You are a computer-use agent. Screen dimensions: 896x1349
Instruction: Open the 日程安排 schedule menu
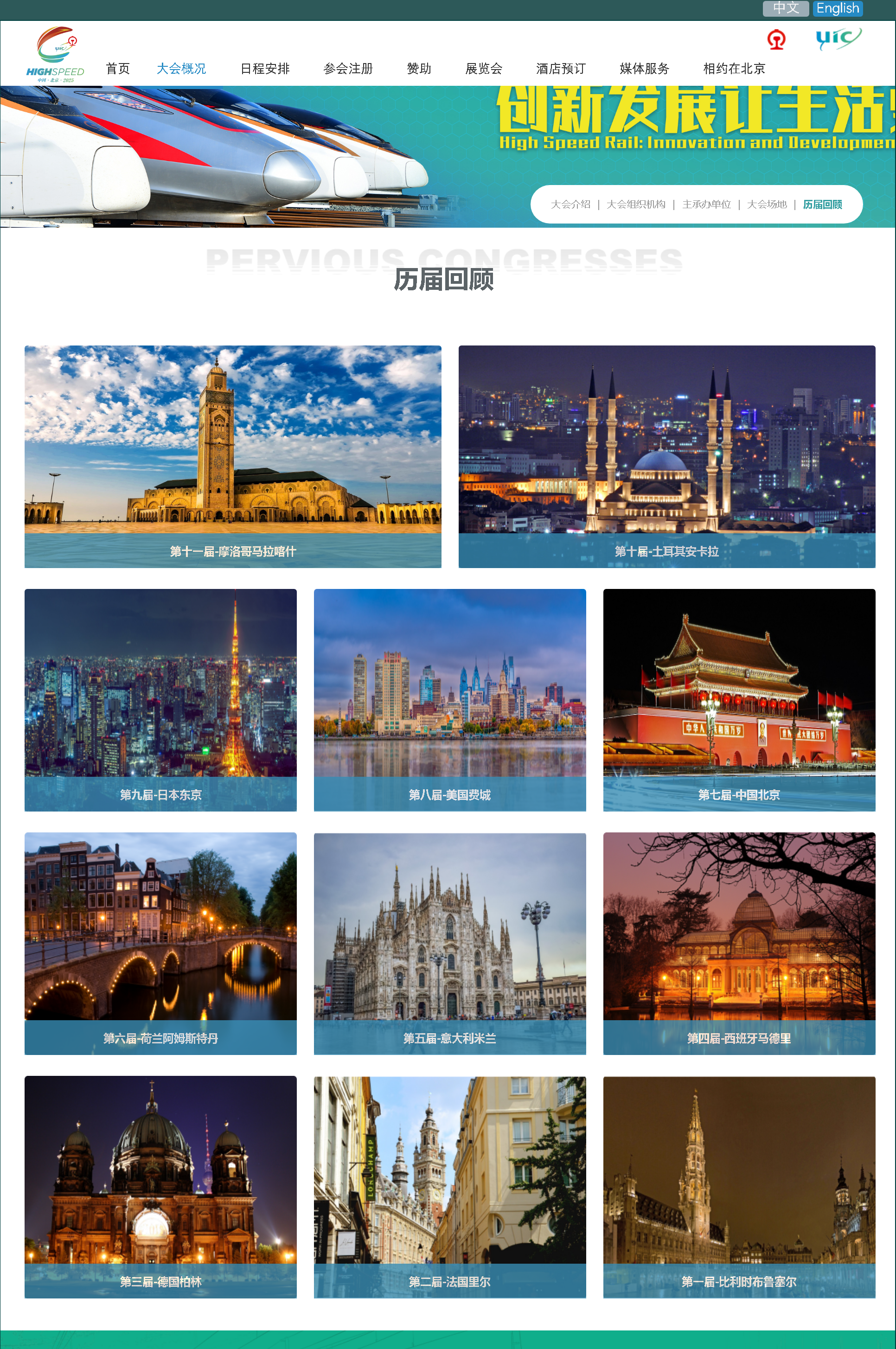tap(264, 69)
